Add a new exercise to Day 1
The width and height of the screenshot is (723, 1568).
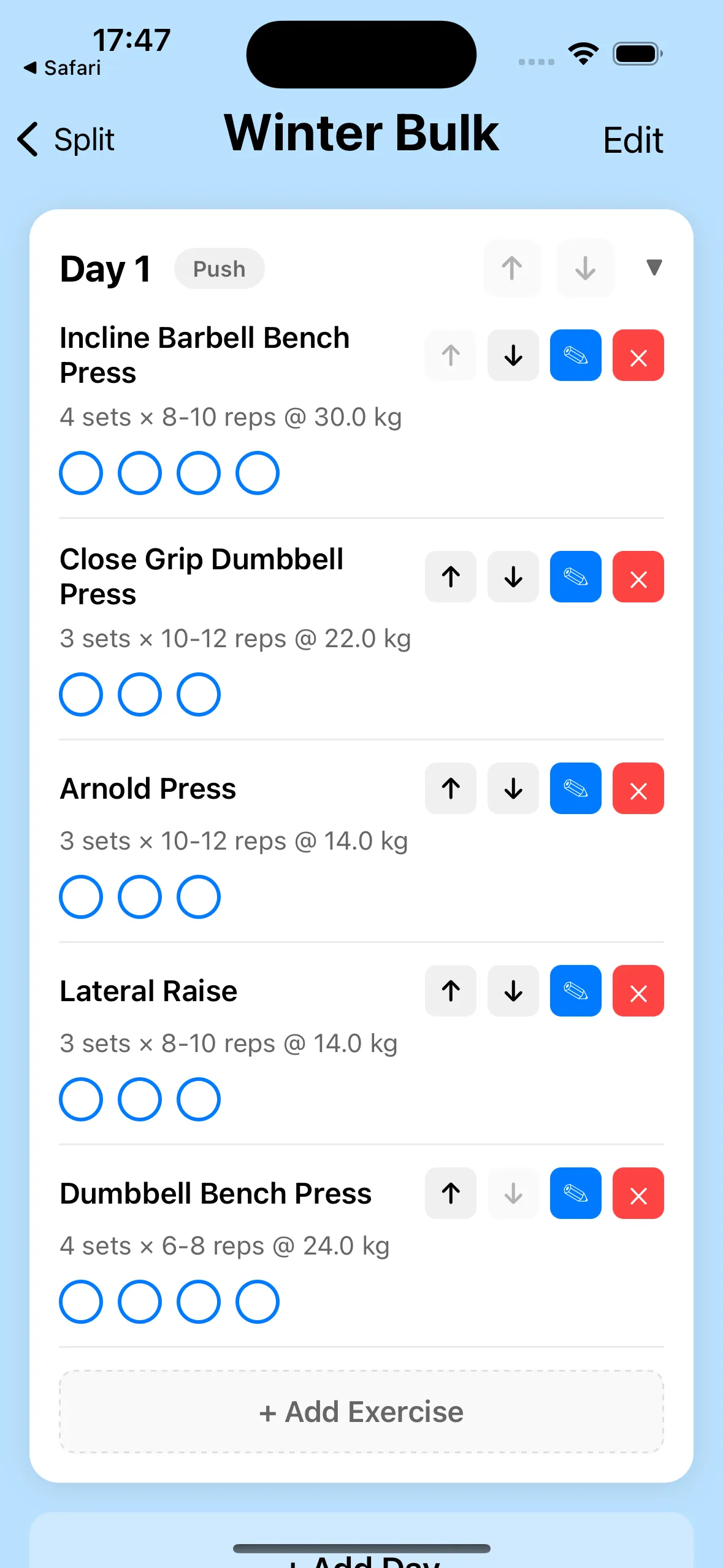tap(361, 1412)
